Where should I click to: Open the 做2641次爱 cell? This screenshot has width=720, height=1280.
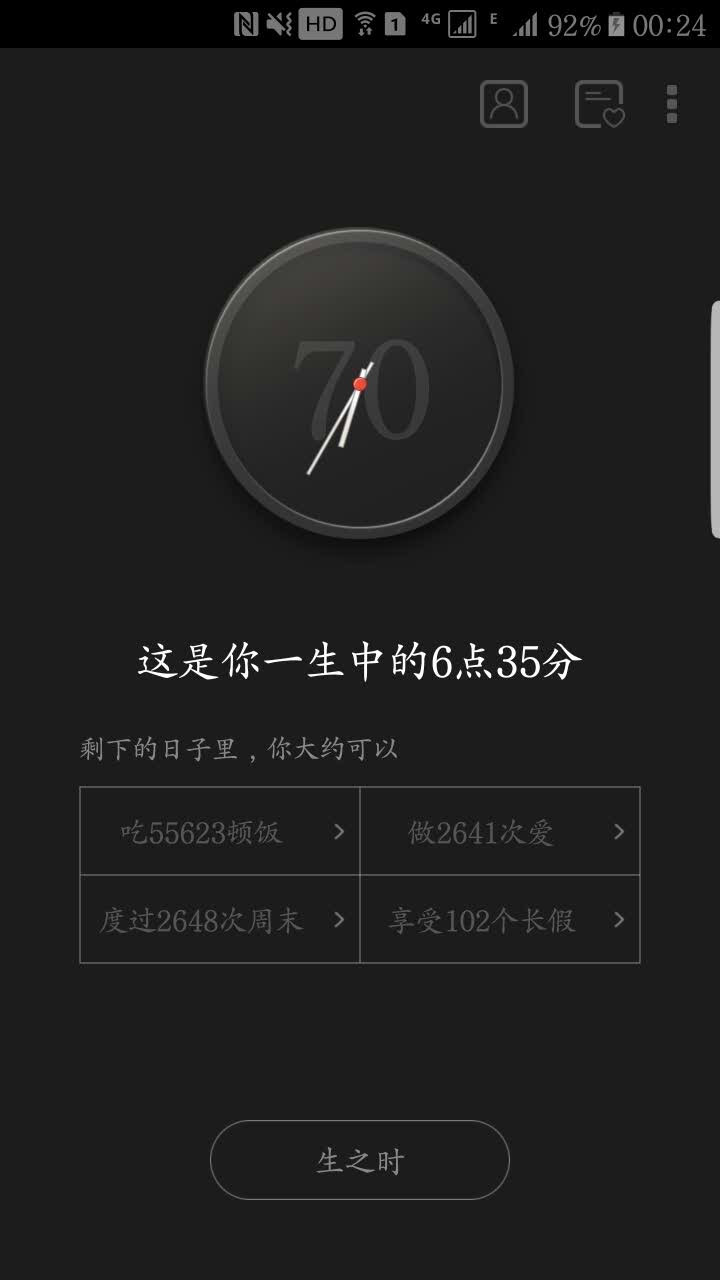click(x=500, y=832)
